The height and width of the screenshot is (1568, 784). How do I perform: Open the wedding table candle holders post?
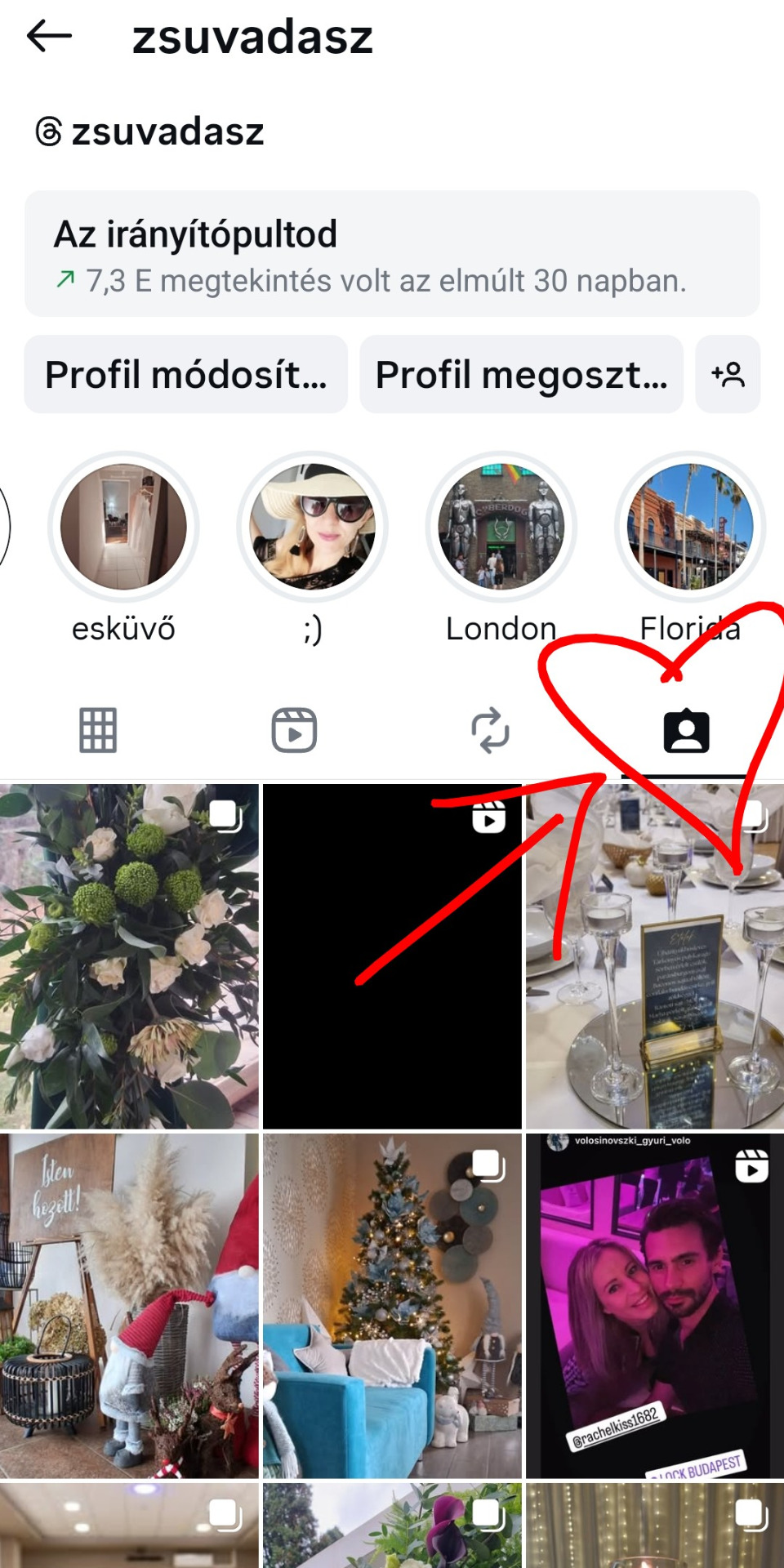point(655,957)
